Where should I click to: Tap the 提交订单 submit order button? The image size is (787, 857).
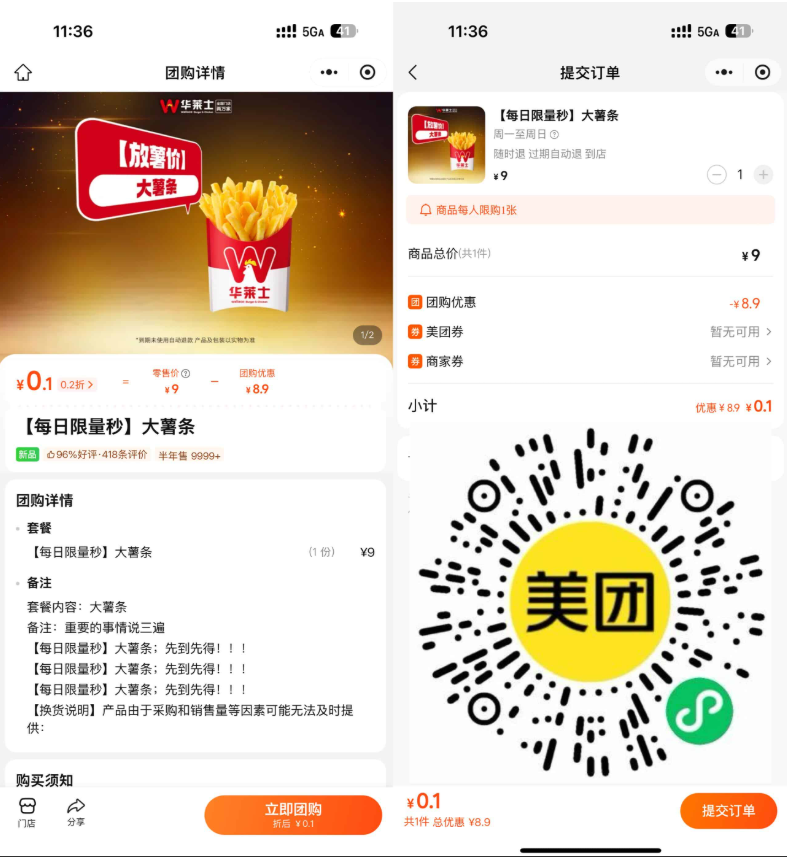tap(728, 811)
